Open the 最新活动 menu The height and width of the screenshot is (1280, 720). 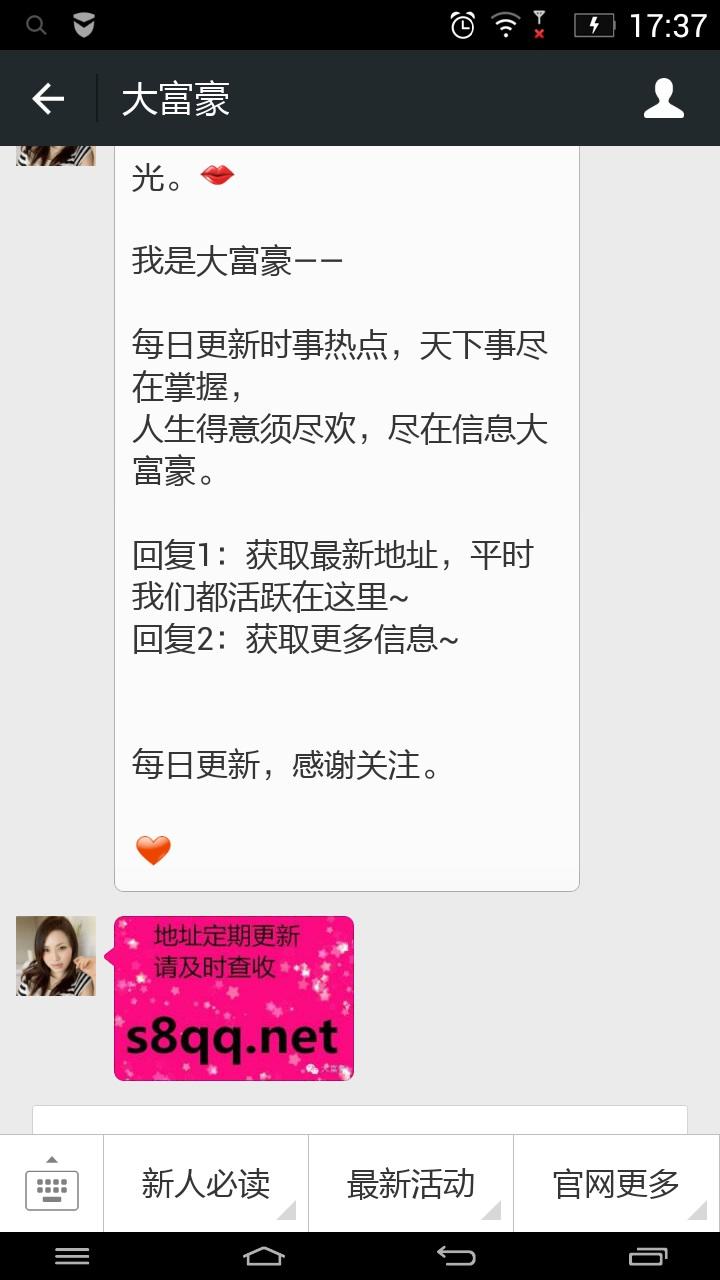(410, 1183)
